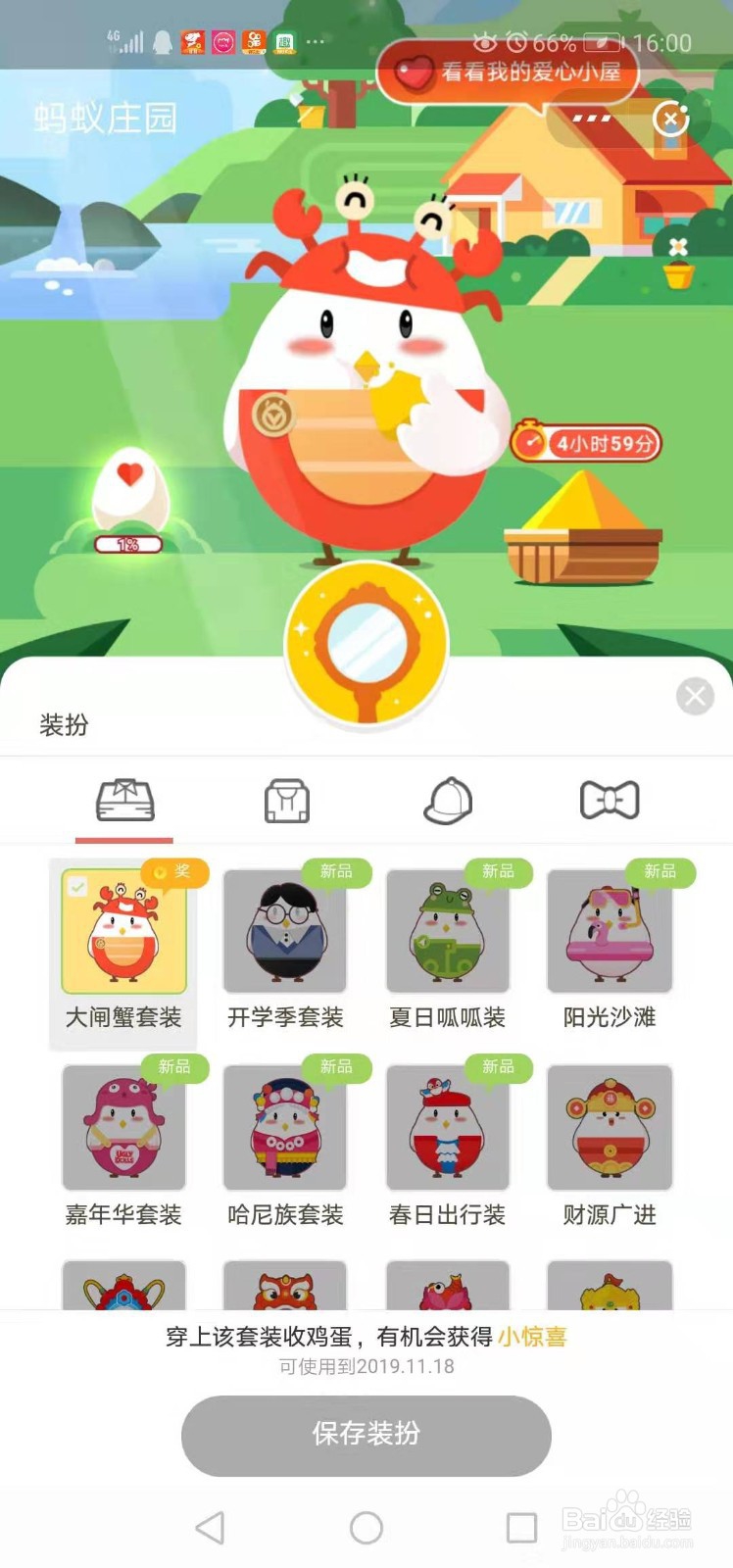Select the 哈尼族套装 thumbnail
Viewport: 733px width, 1568px height.
[x=285, y=1127]
